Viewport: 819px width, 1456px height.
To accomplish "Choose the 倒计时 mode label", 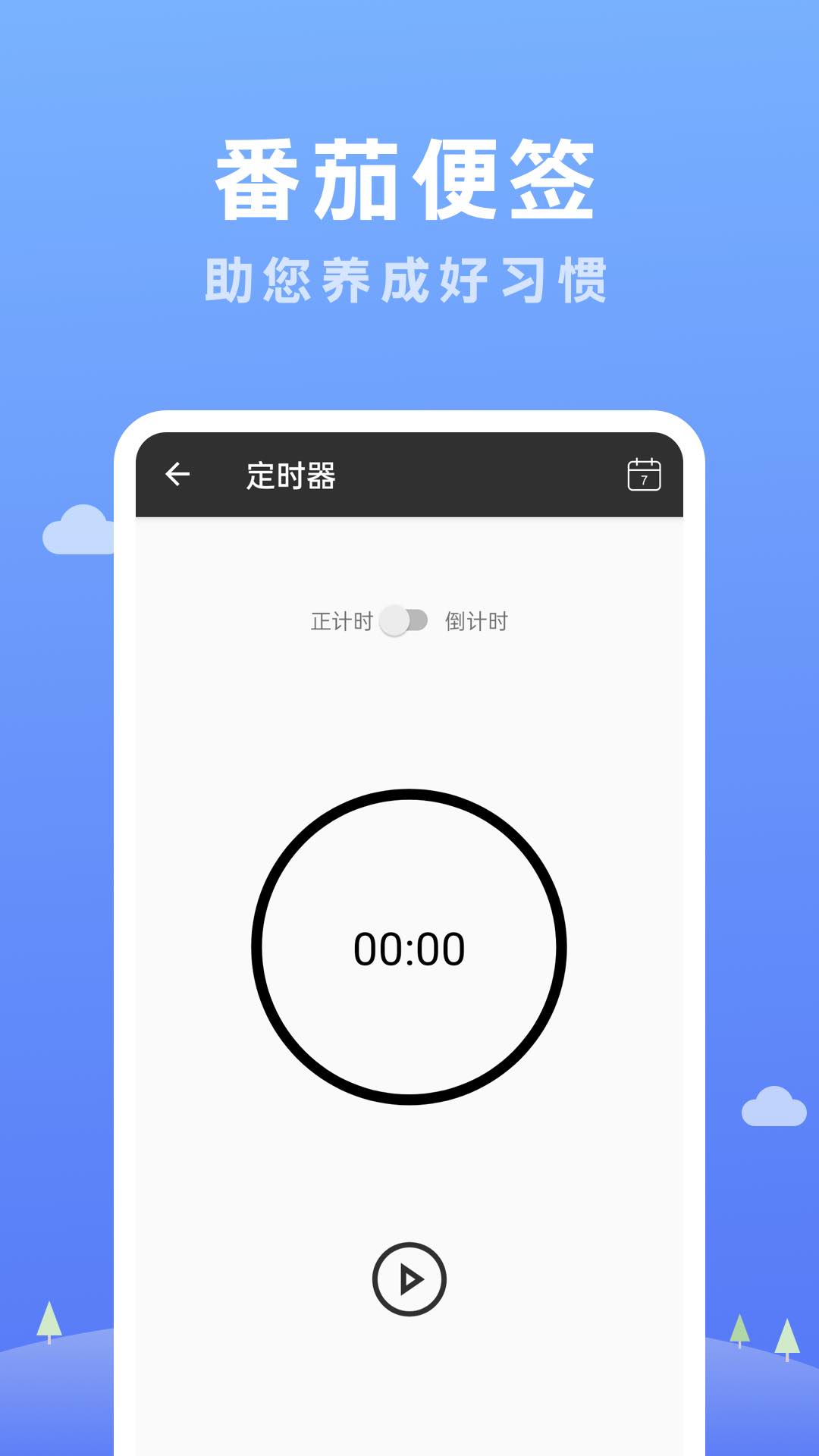I will tap(476, 620).
